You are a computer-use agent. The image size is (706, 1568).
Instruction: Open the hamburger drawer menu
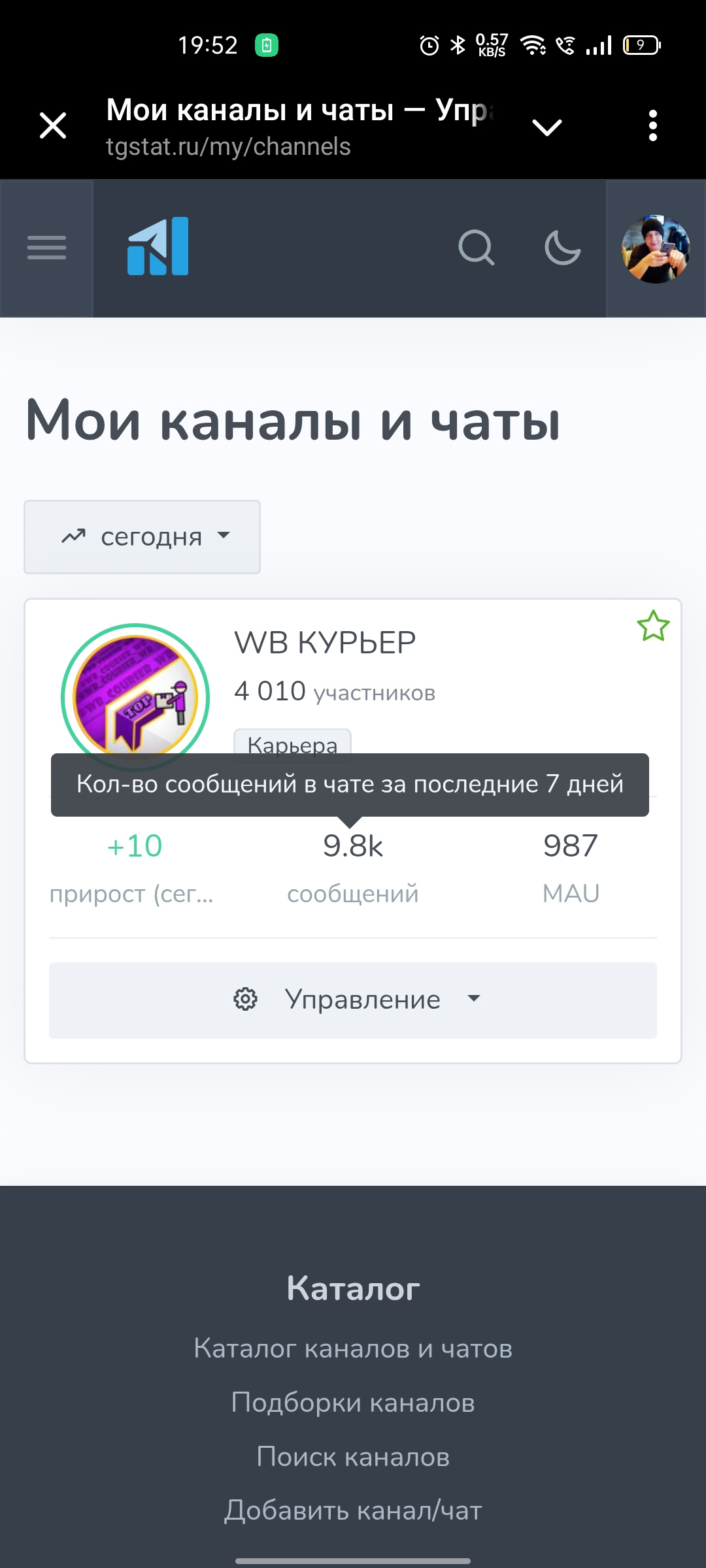tap(46, 248)
